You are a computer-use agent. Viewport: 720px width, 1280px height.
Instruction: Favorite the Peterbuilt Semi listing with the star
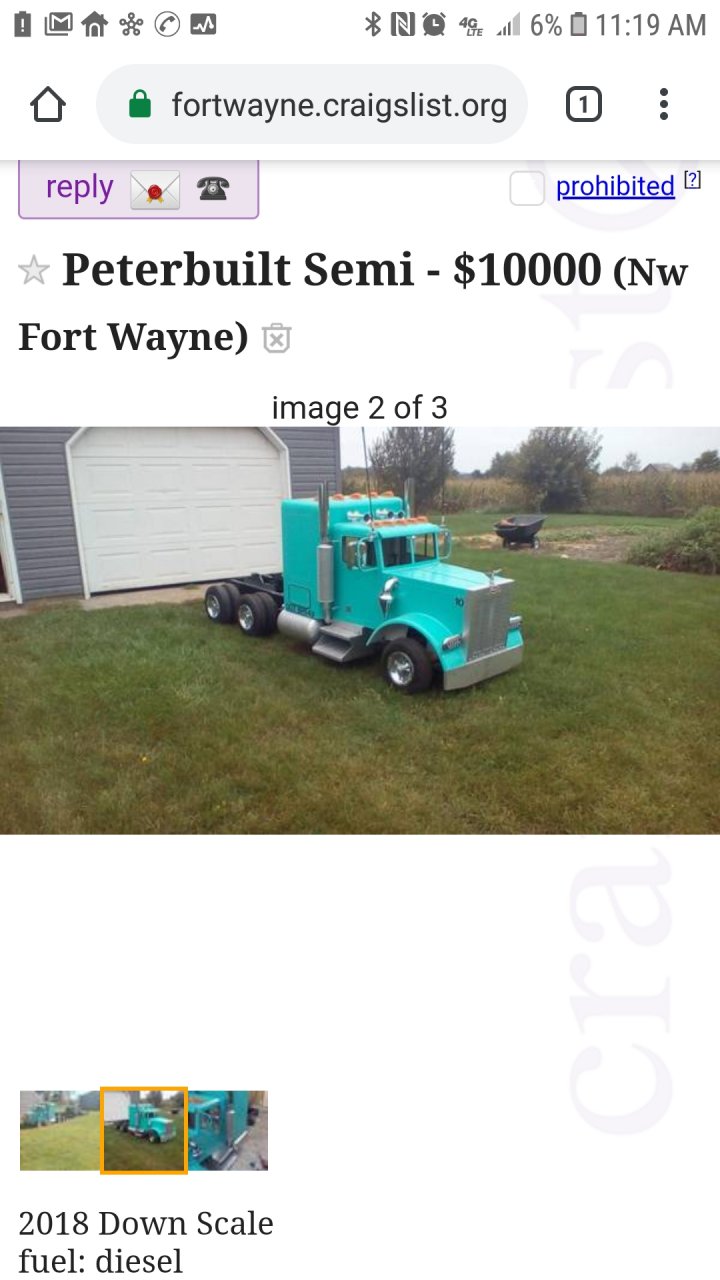pos(34,270)
